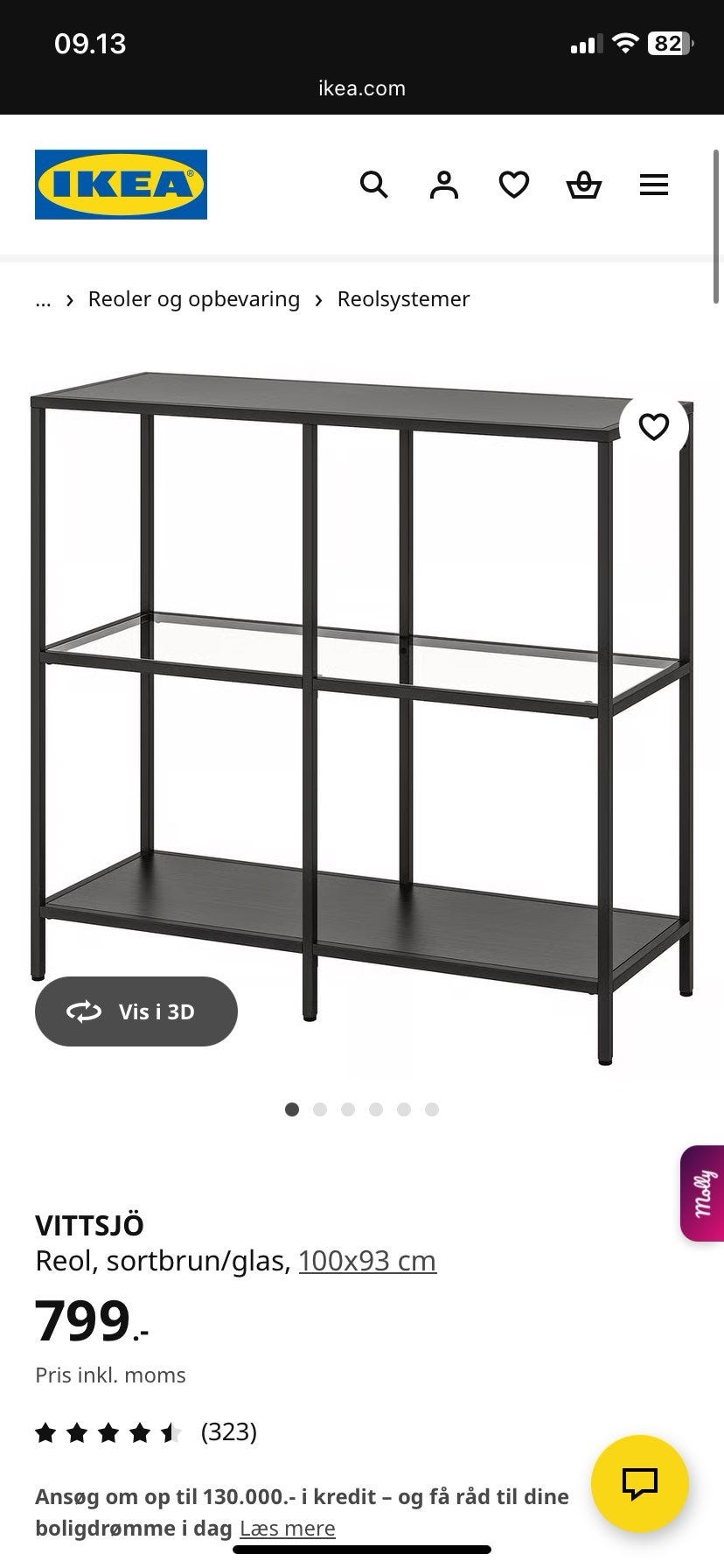
Task: Open the Reolsystemer breadcrumb
Action: tap(403, 299)
